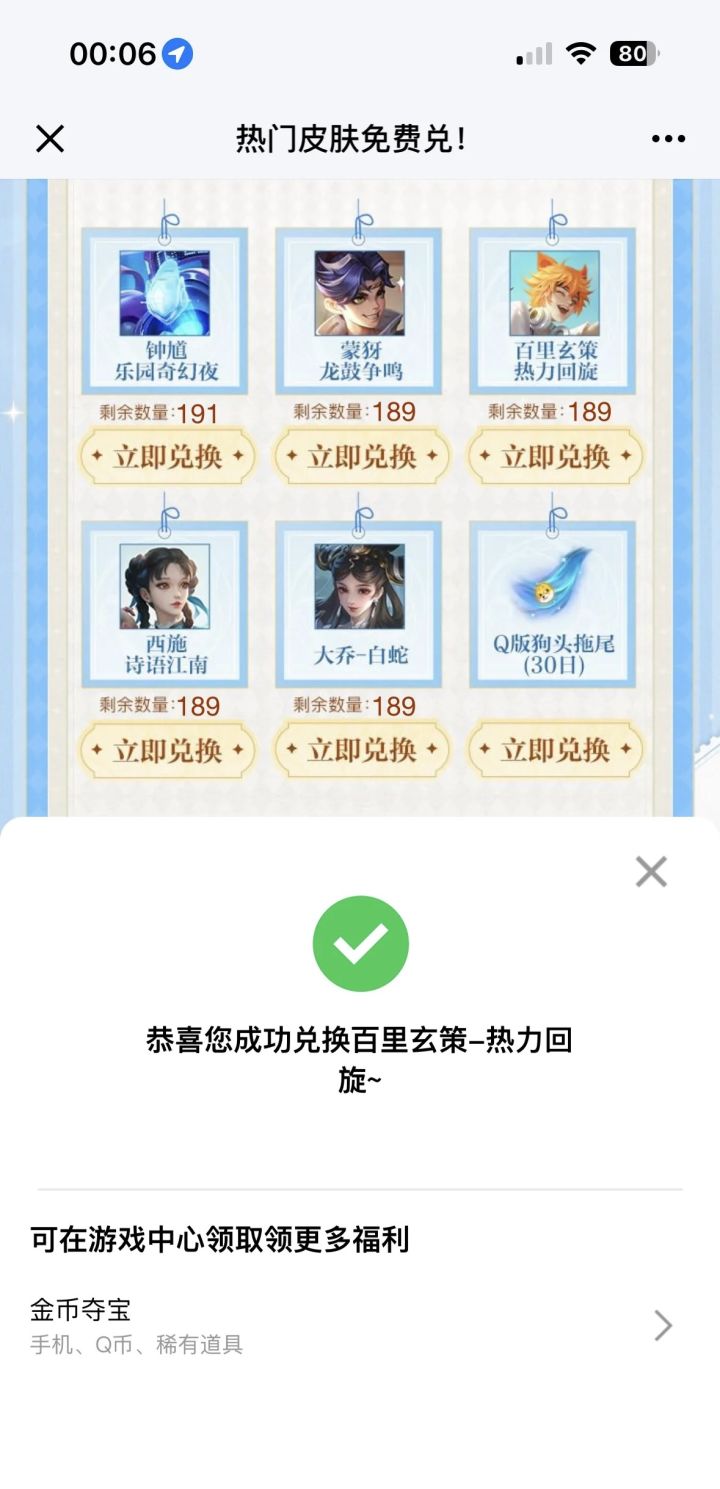Tap 立即兑换 under 蒙犽 龙鼓争鸣
This screenshot has height=1489, width=720.
[361, 457]
